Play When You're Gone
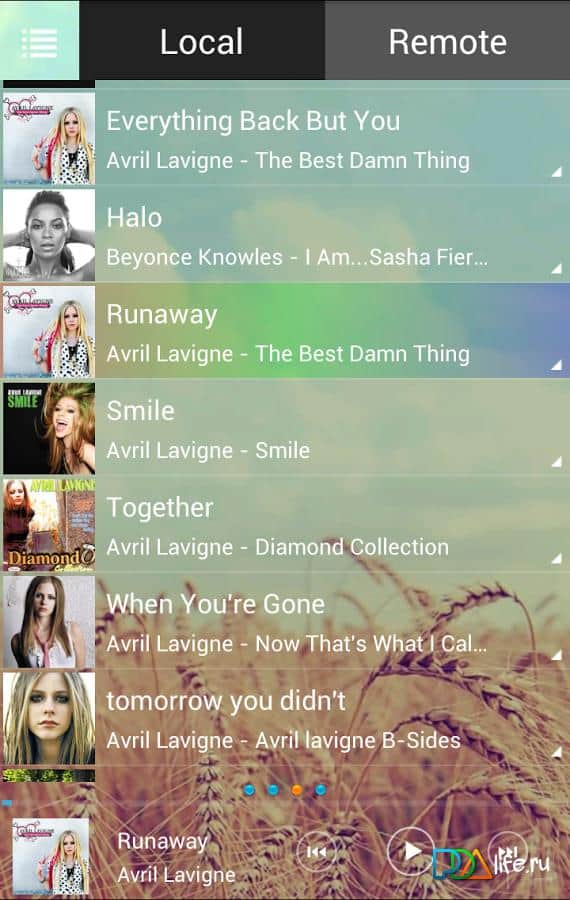 point(285,621)
